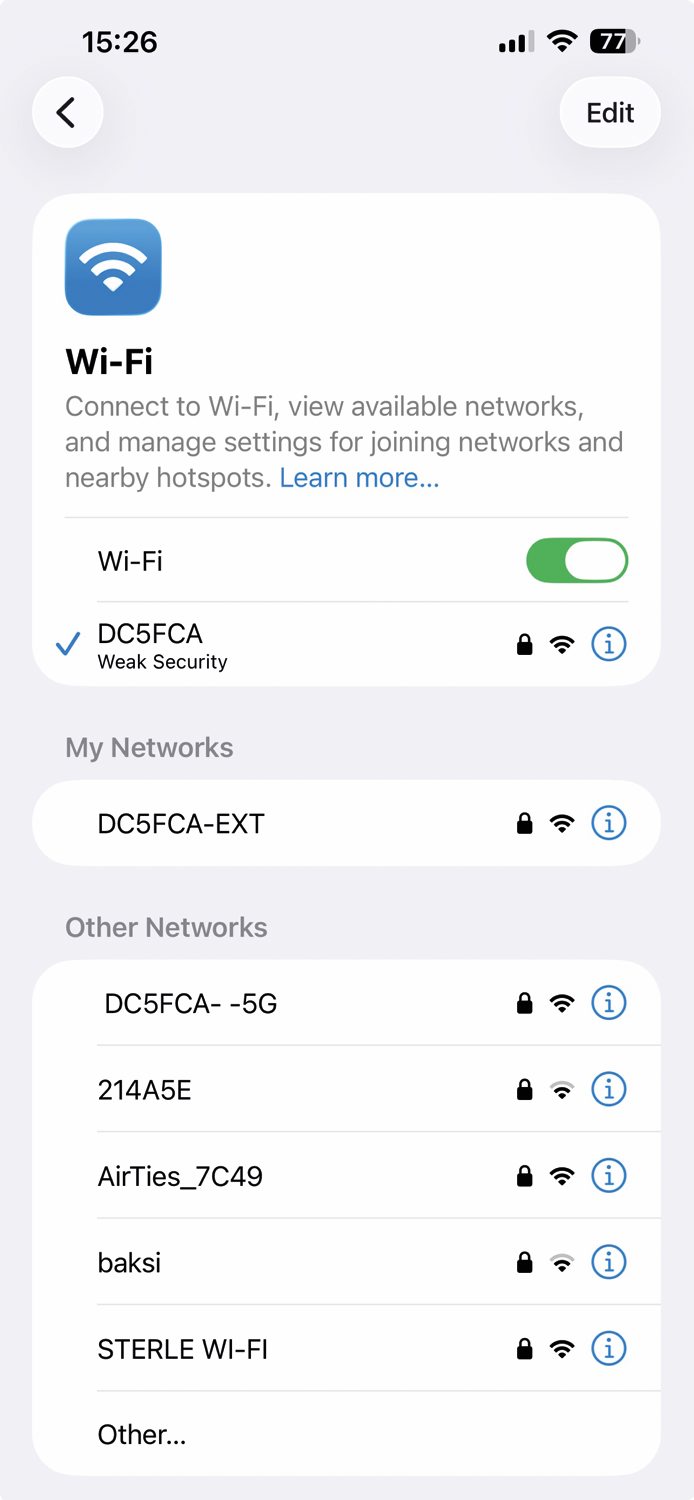Open the Learn more link

(x=359, y=478)
